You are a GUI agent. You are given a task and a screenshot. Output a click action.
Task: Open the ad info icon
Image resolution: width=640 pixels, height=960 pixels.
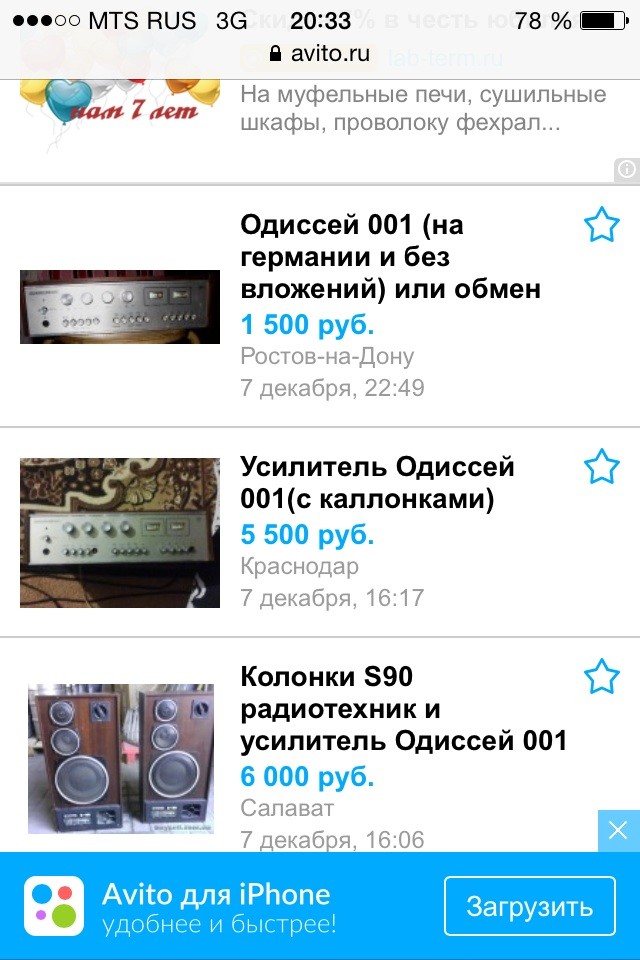627,170
